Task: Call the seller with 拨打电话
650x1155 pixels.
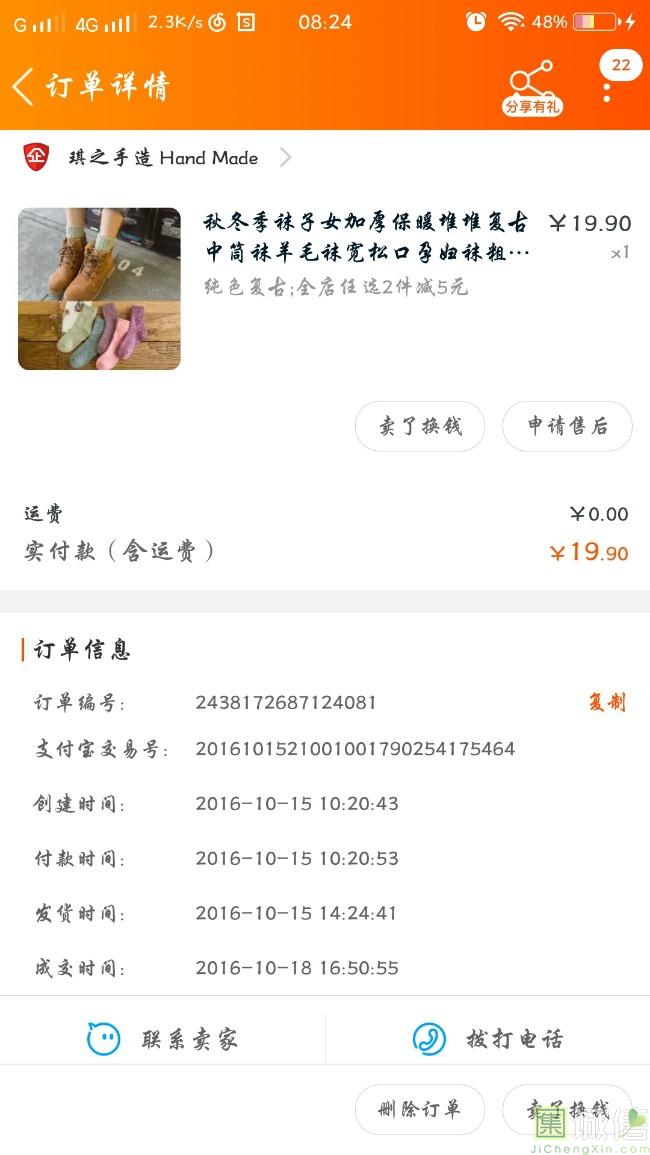Action: 488,1039
